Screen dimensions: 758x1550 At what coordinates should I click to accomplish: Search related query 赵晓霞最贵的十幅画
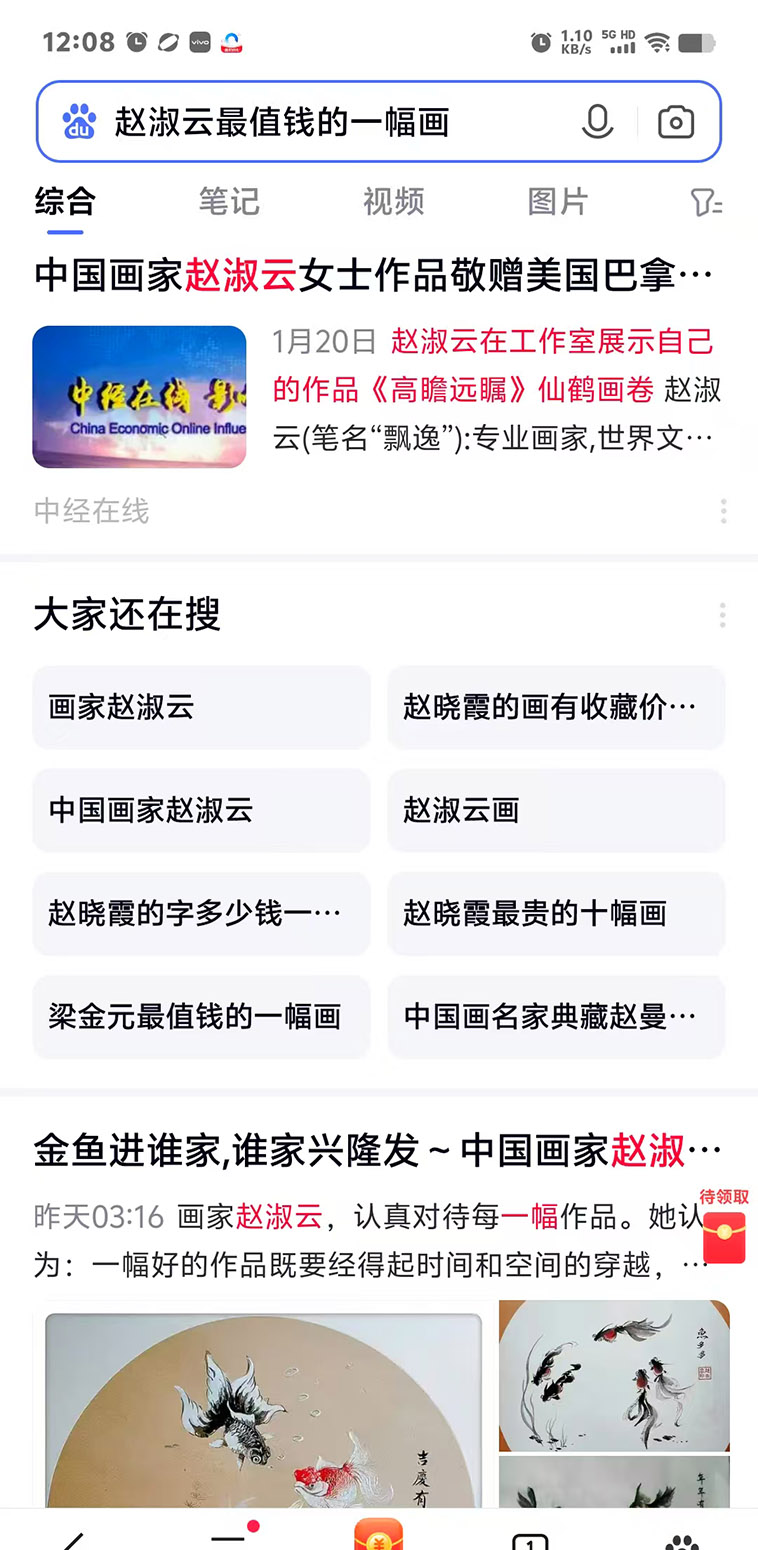555,913
